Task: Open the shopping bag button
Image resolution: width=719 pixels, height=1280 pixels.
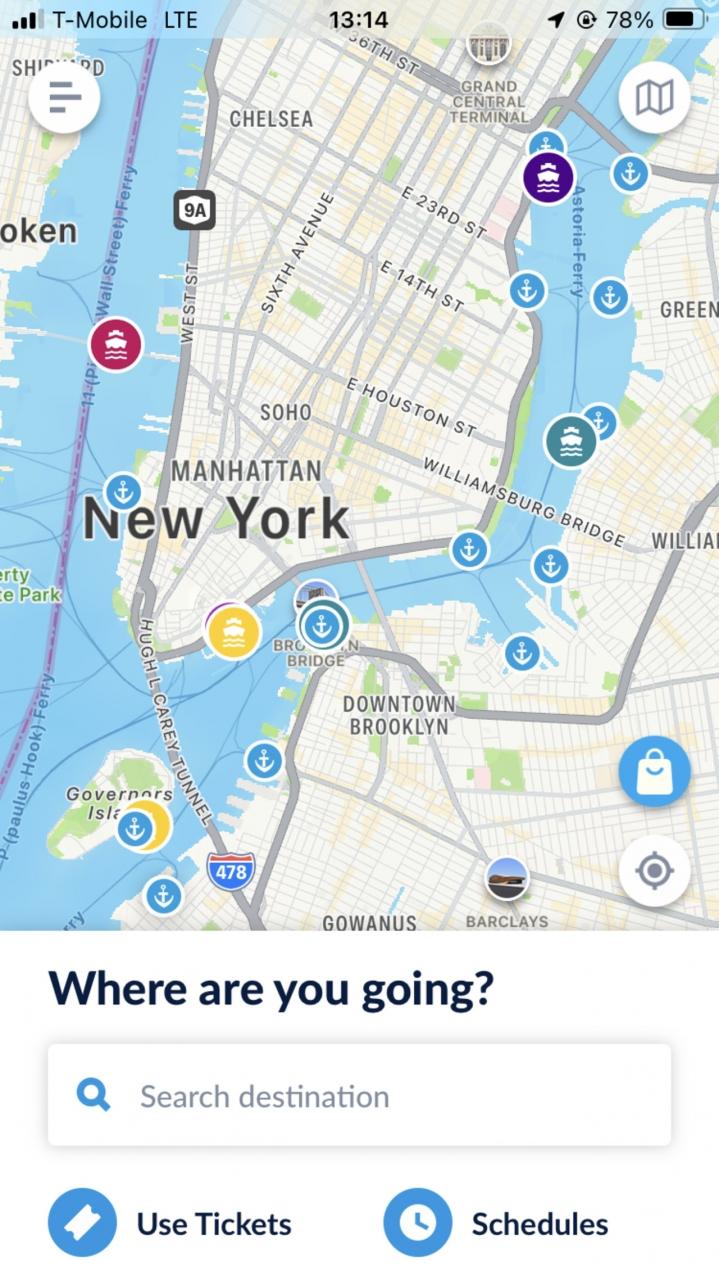Action: tap(654, 771)
